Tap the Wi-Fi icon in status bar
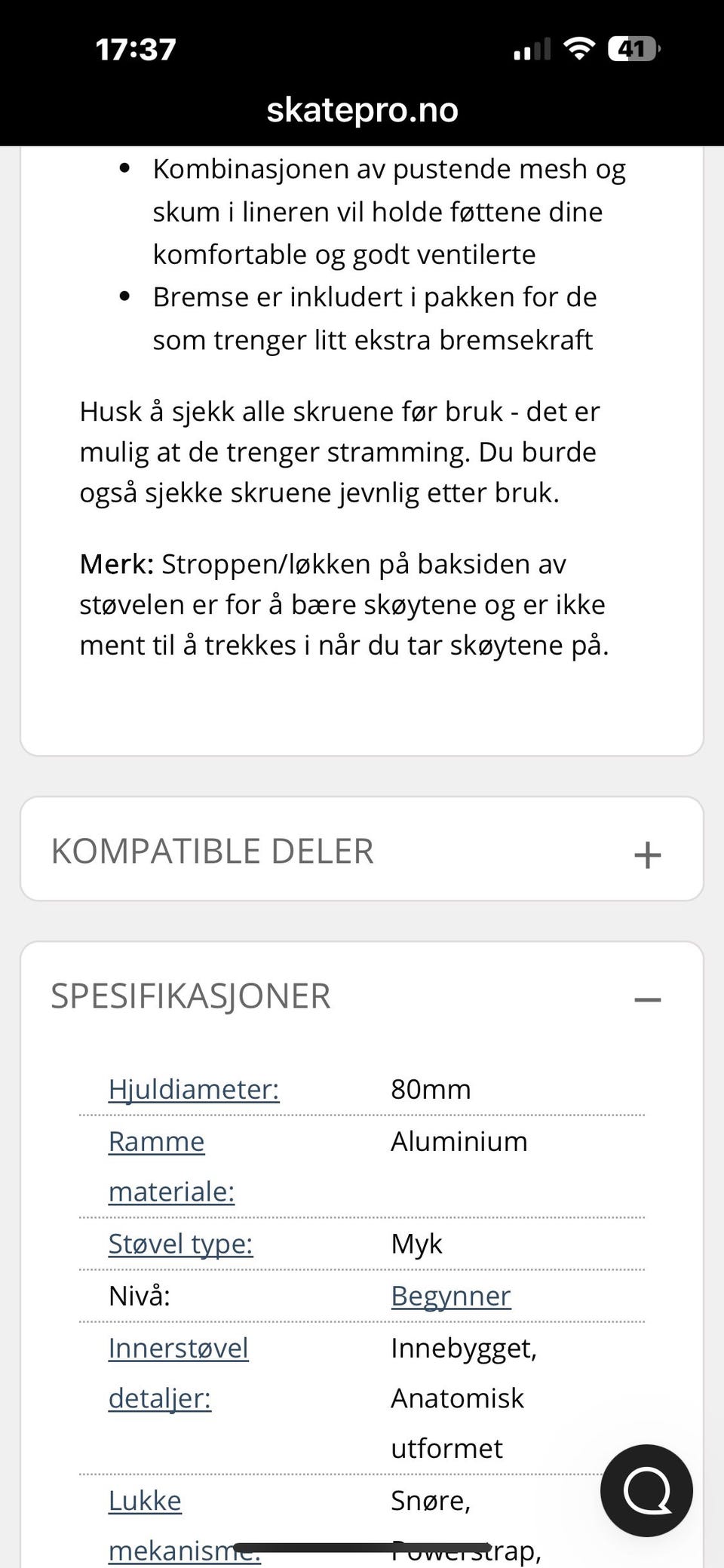 tap(578, 48)
